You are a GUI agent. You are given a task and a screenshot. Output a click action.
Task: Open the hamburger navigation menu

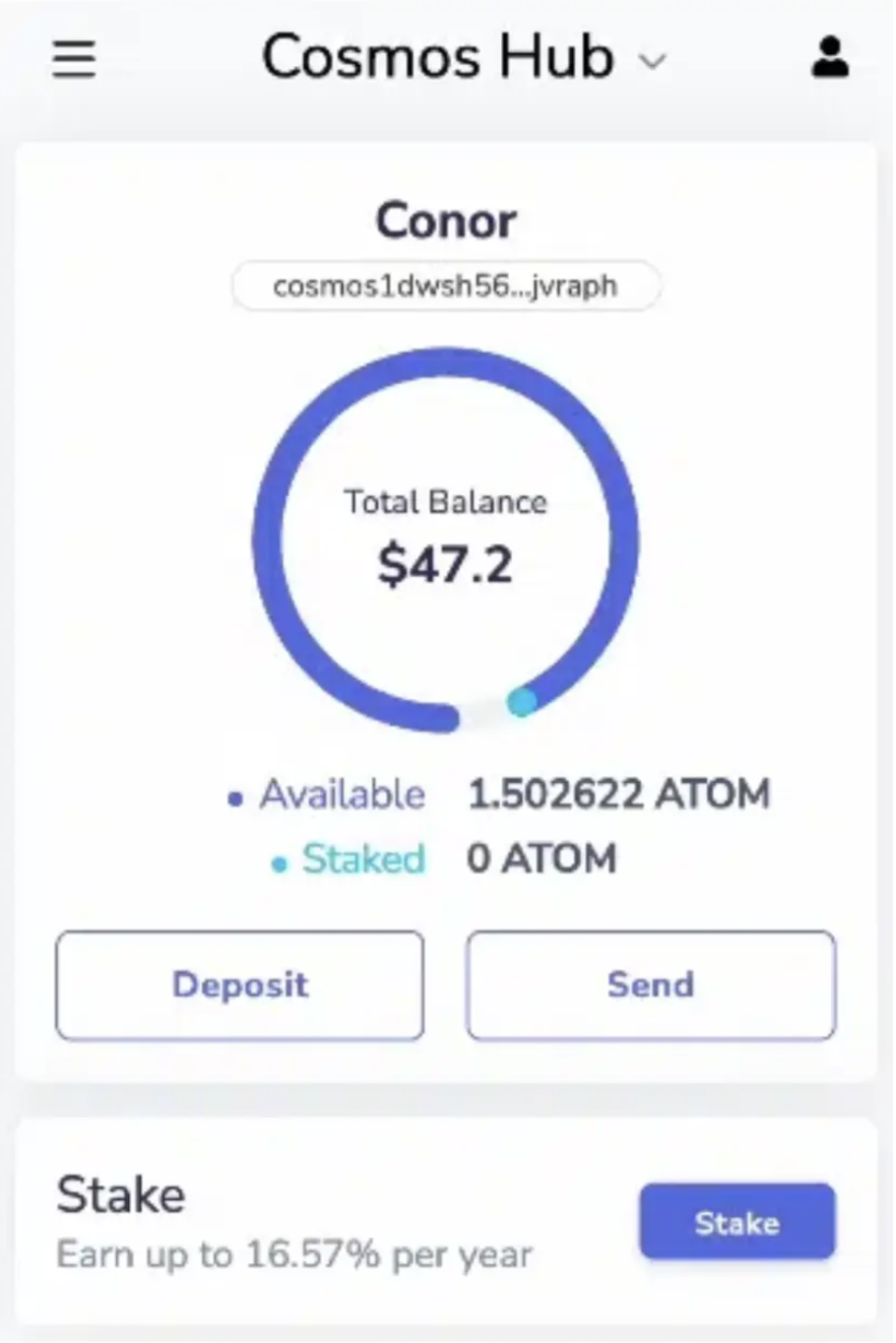(74, 59)
